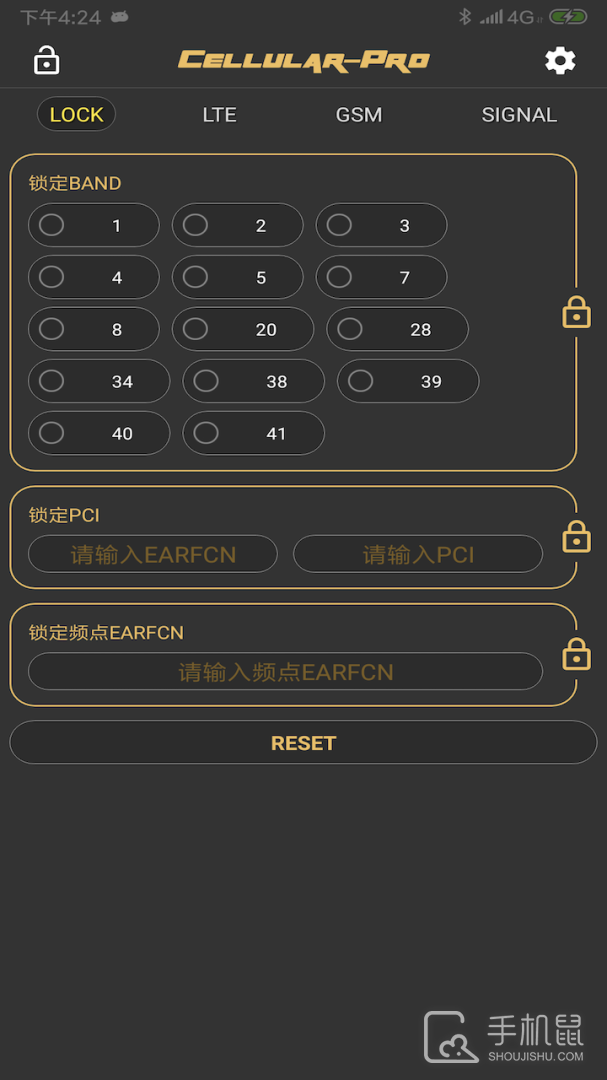Tap the lock icon beside 锁定PCI panel
The width and height of the screenshot is (607, 1080).
tap(577, 537)
